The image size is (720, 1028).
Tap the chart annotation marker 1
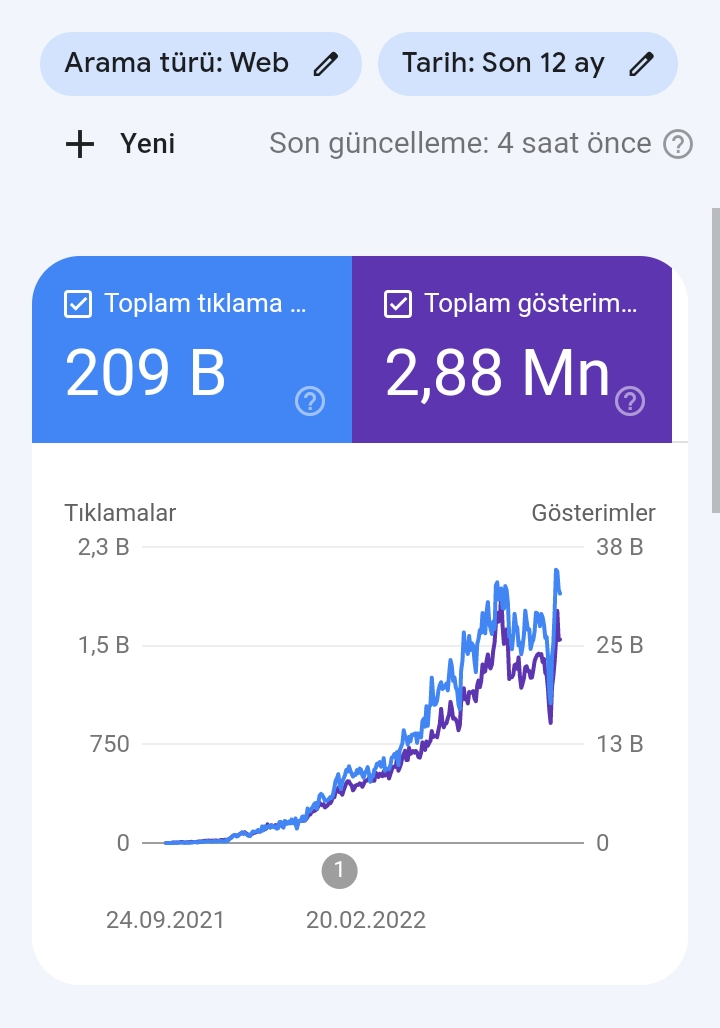(x=340, y=871)
